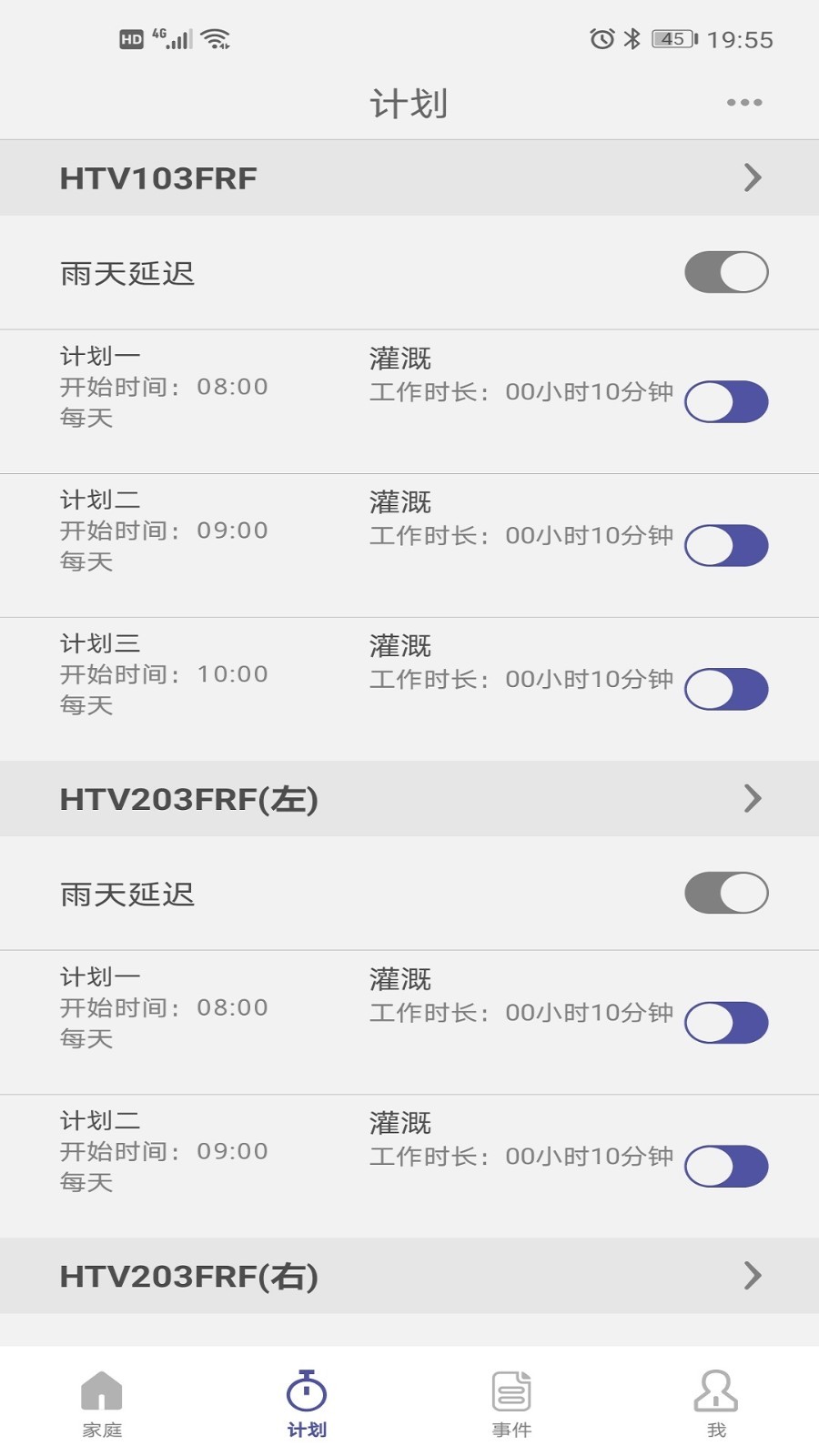Toggle 计划三 10:00 switch
Viewport: 819px width, 1456px height.
726,690
